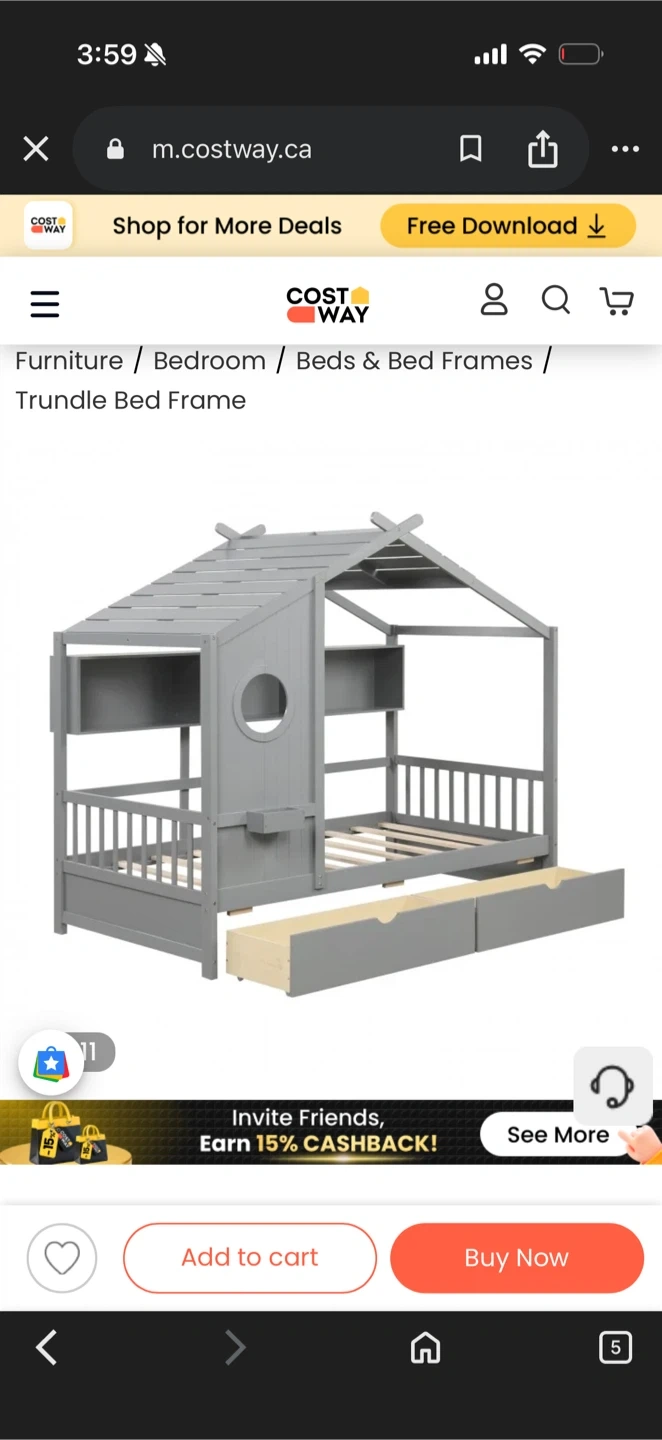The height and width of the screenshot is (1440, 662).
Task: Add item to wishlist with heart
Action: pyautogui.click(x=62, y=1258)
